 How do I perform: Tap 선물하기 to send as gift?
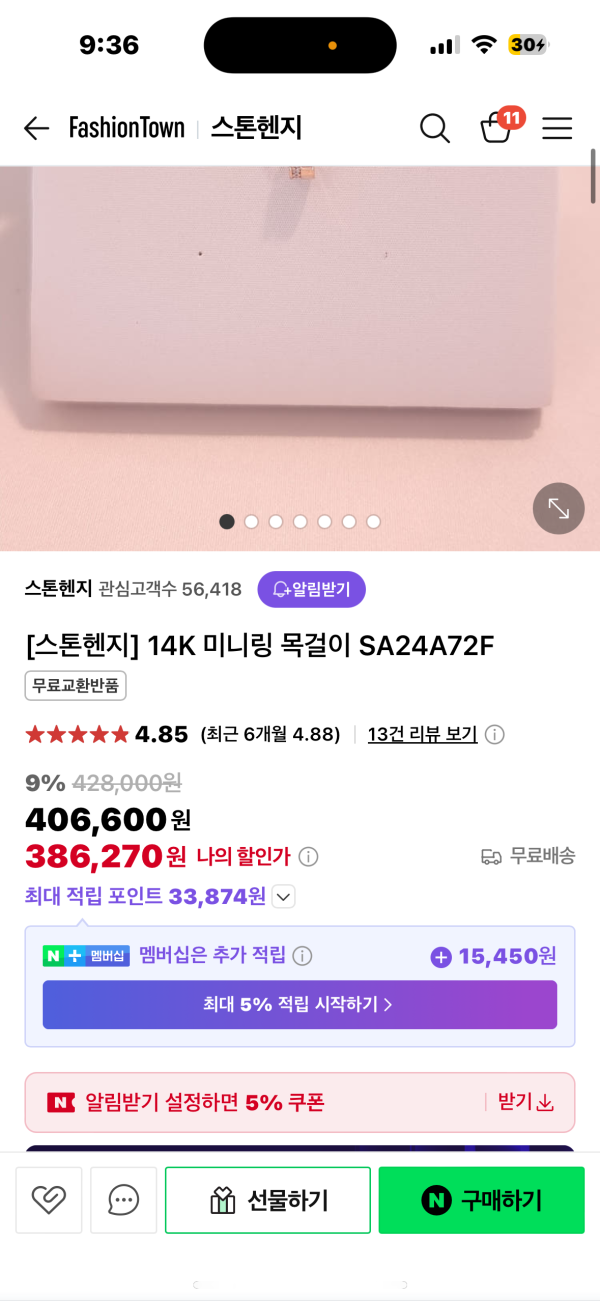click(268, 1199)
